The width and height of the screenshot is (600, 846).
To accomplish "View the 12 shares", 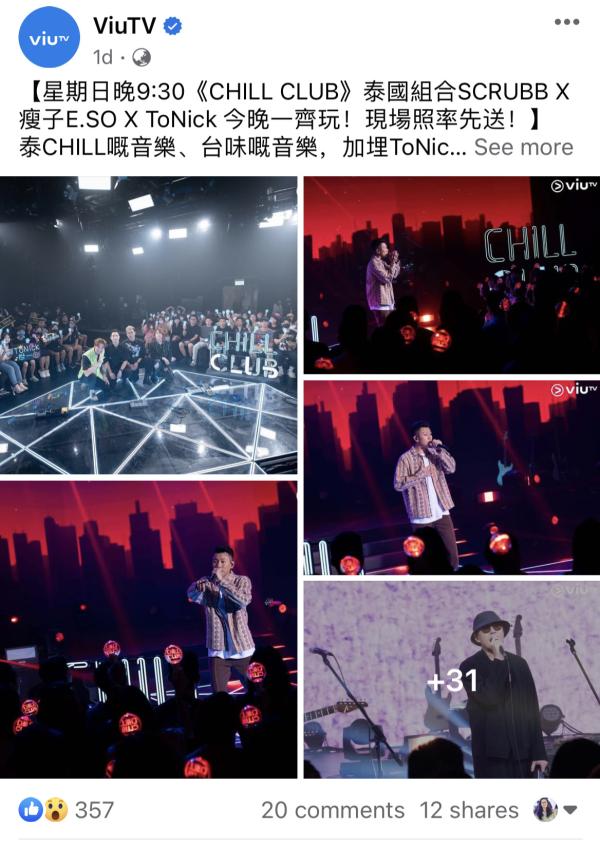I will (x=468, y=810).
